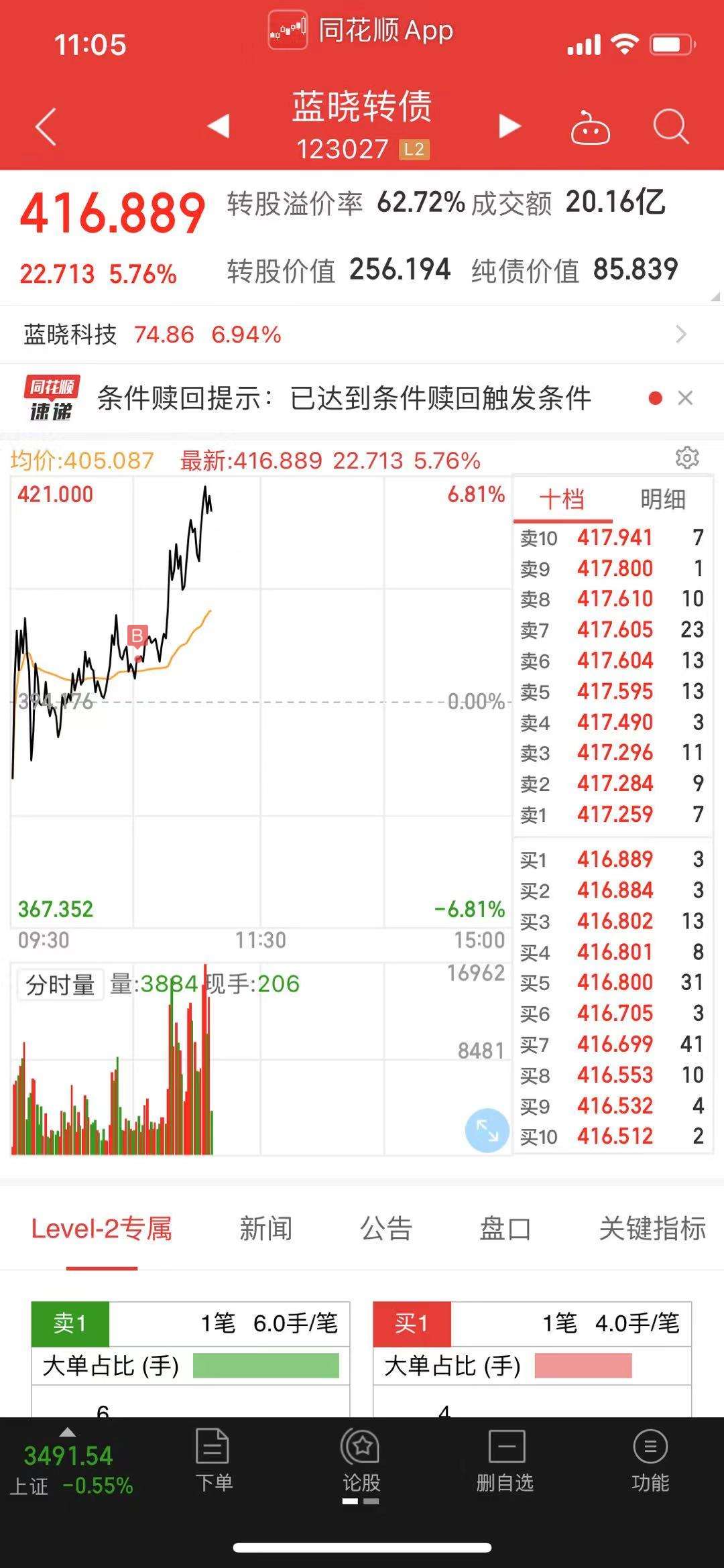724x1568 pixels.
Task: Select the 十档 order book tab
Action: point(562,499)
